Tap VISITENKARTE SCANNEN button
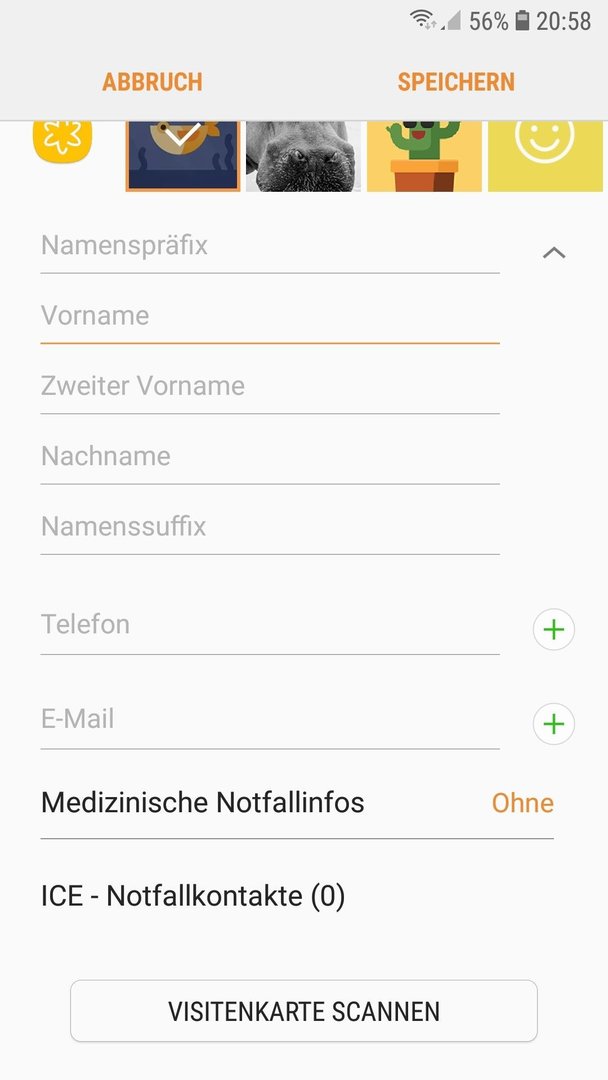The width and height of the screenshot is (608, 1080). [x=304, y=1011]
